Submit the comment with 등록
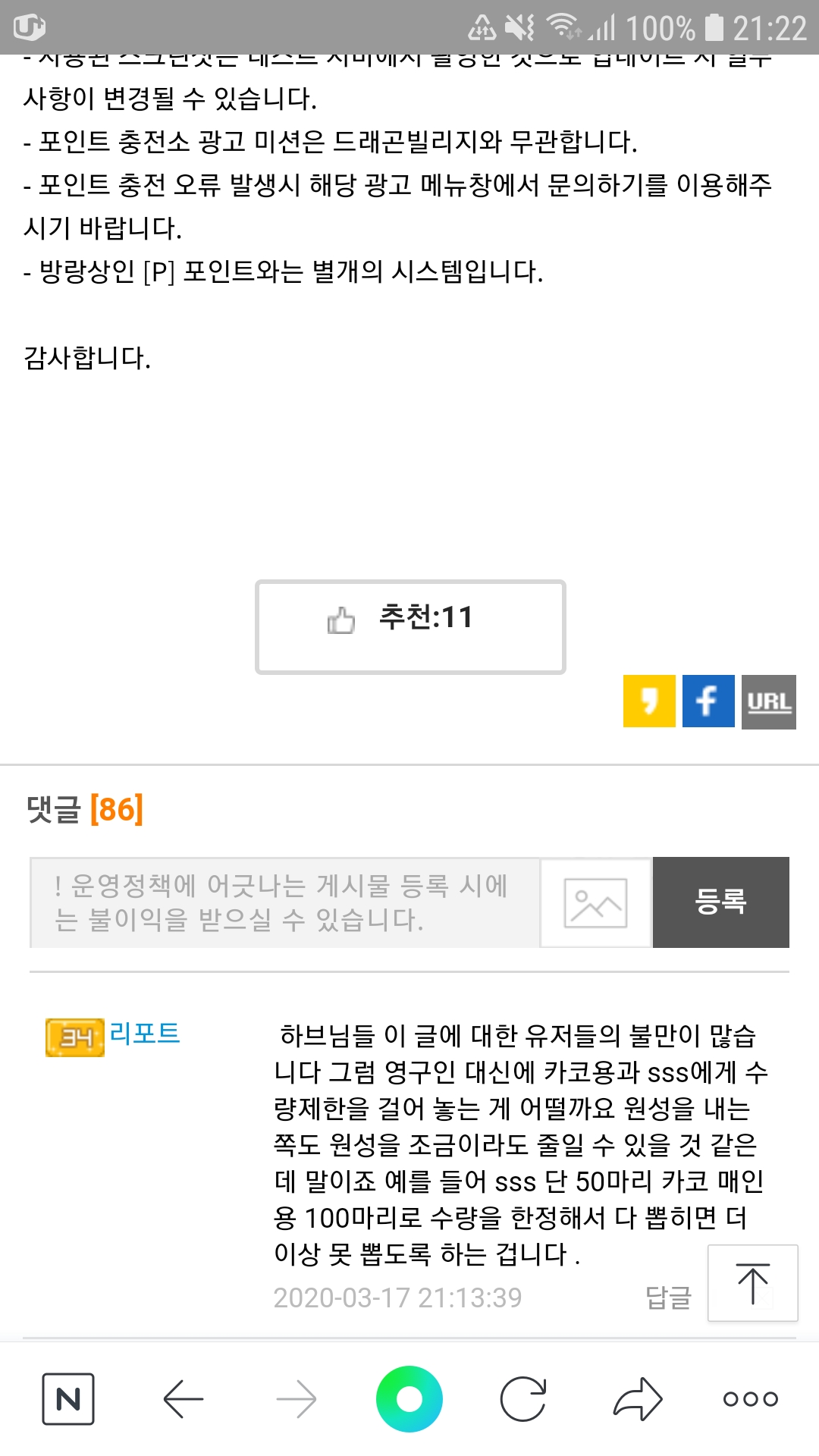The height and width of the screenshot is (1456, 819). click(721, 902)
